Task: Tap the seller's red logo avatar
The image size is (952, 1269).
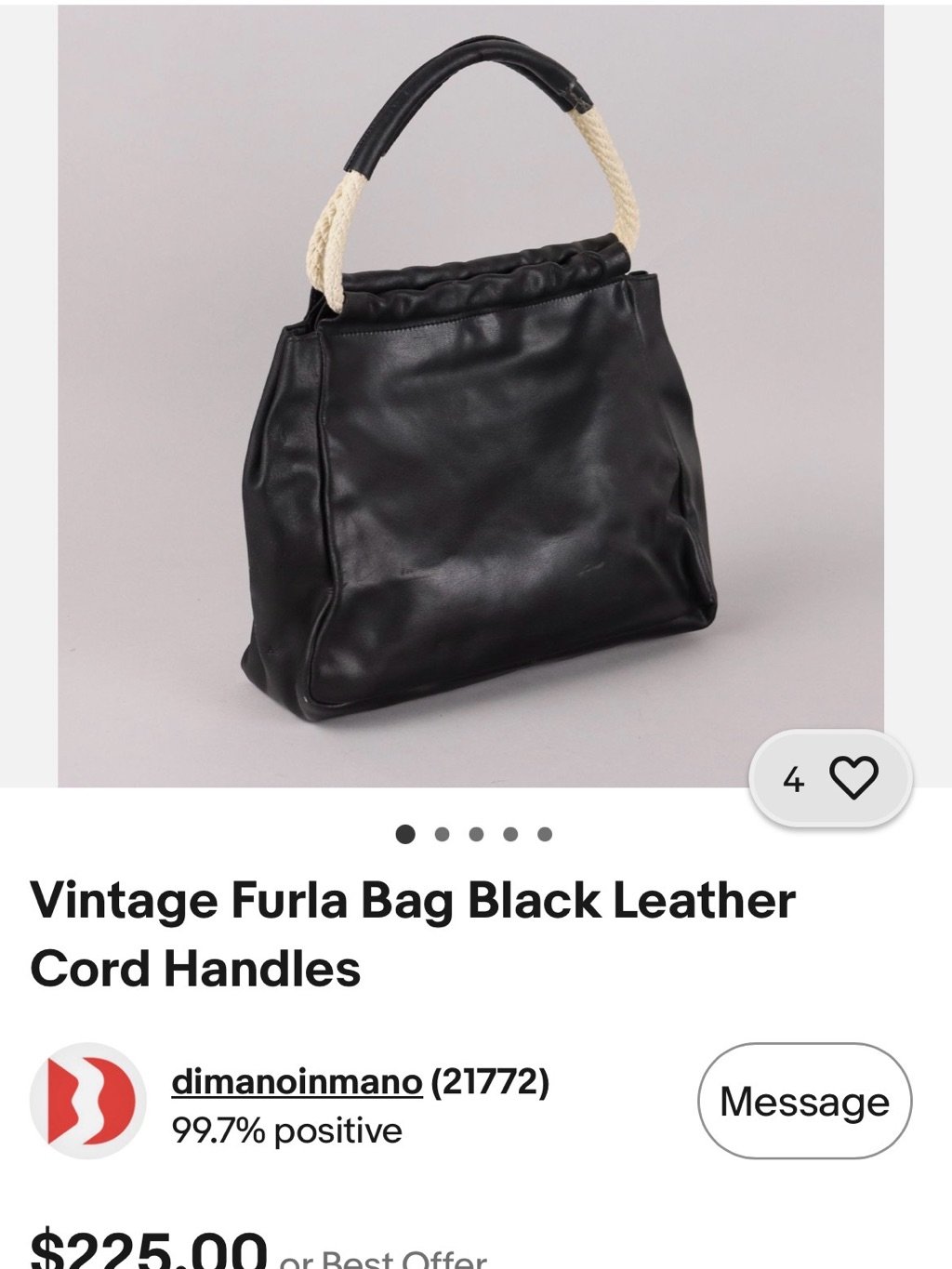Action: 87,1101
